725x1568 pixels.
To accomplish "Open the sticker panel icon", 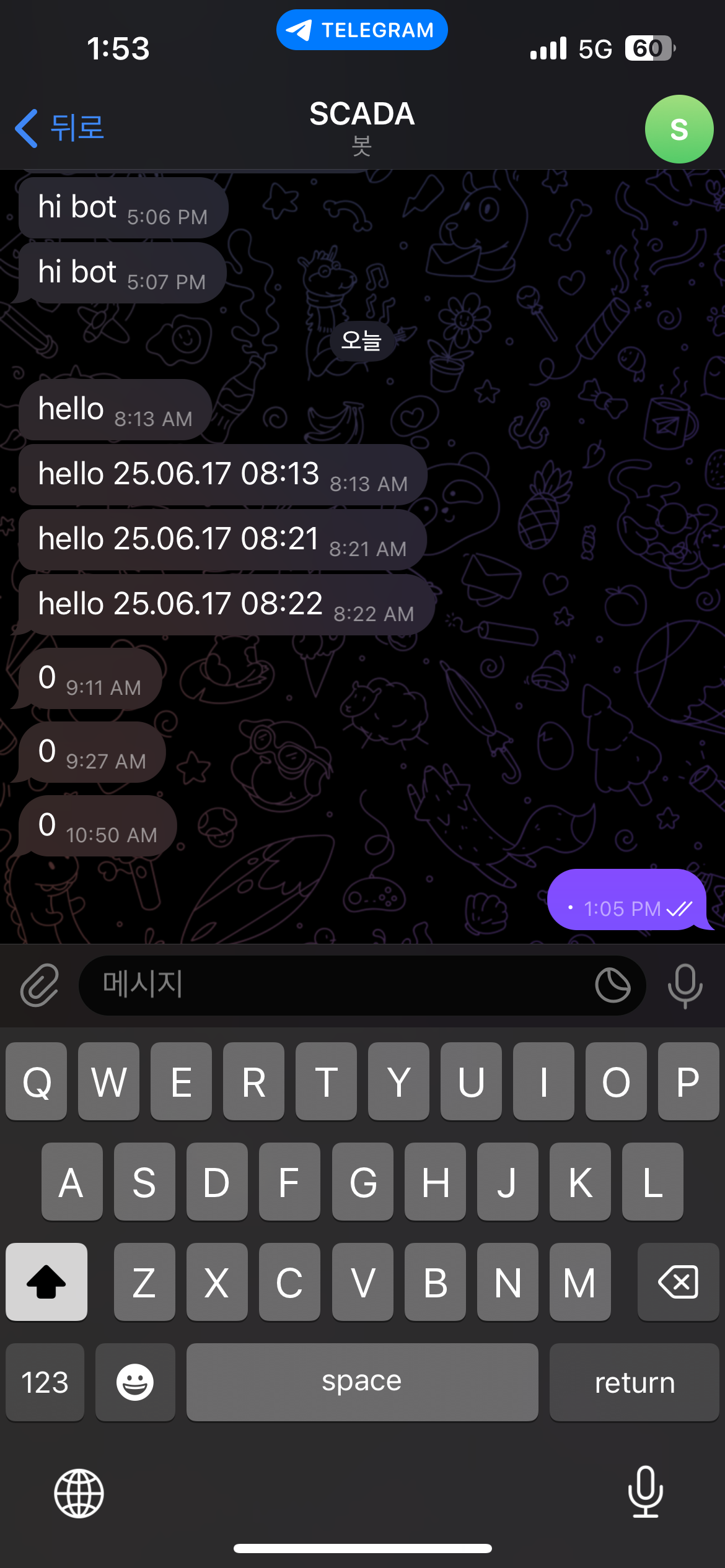I will point(612,985).
